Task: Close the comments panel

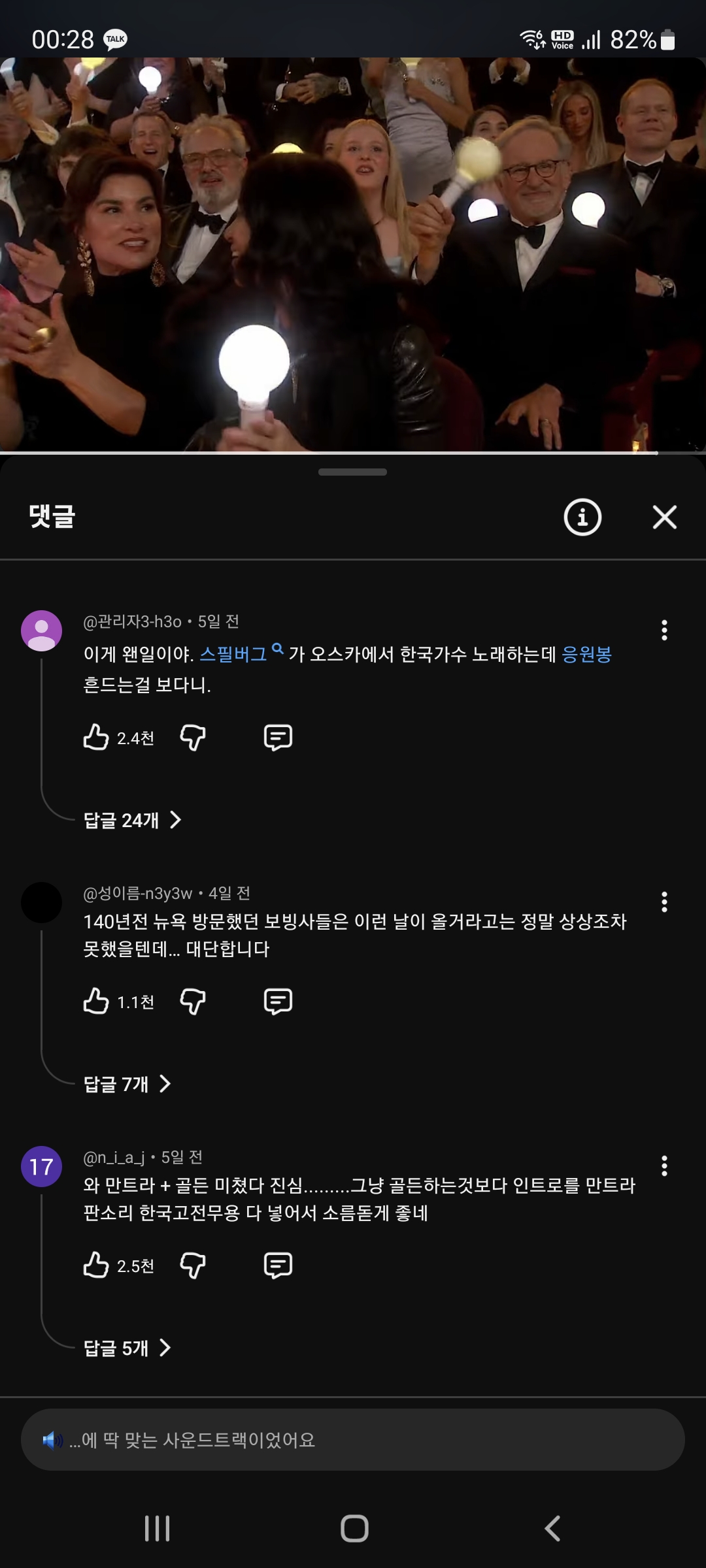Action: 664,517
